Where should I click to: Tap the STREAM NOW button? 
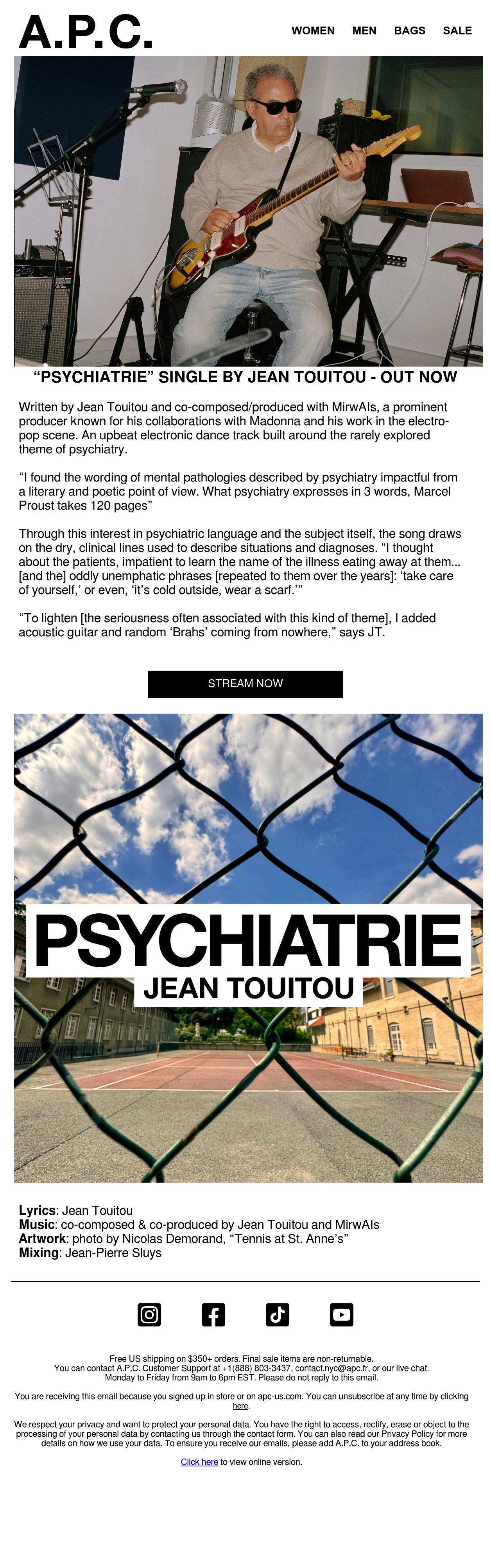[245, 684]
